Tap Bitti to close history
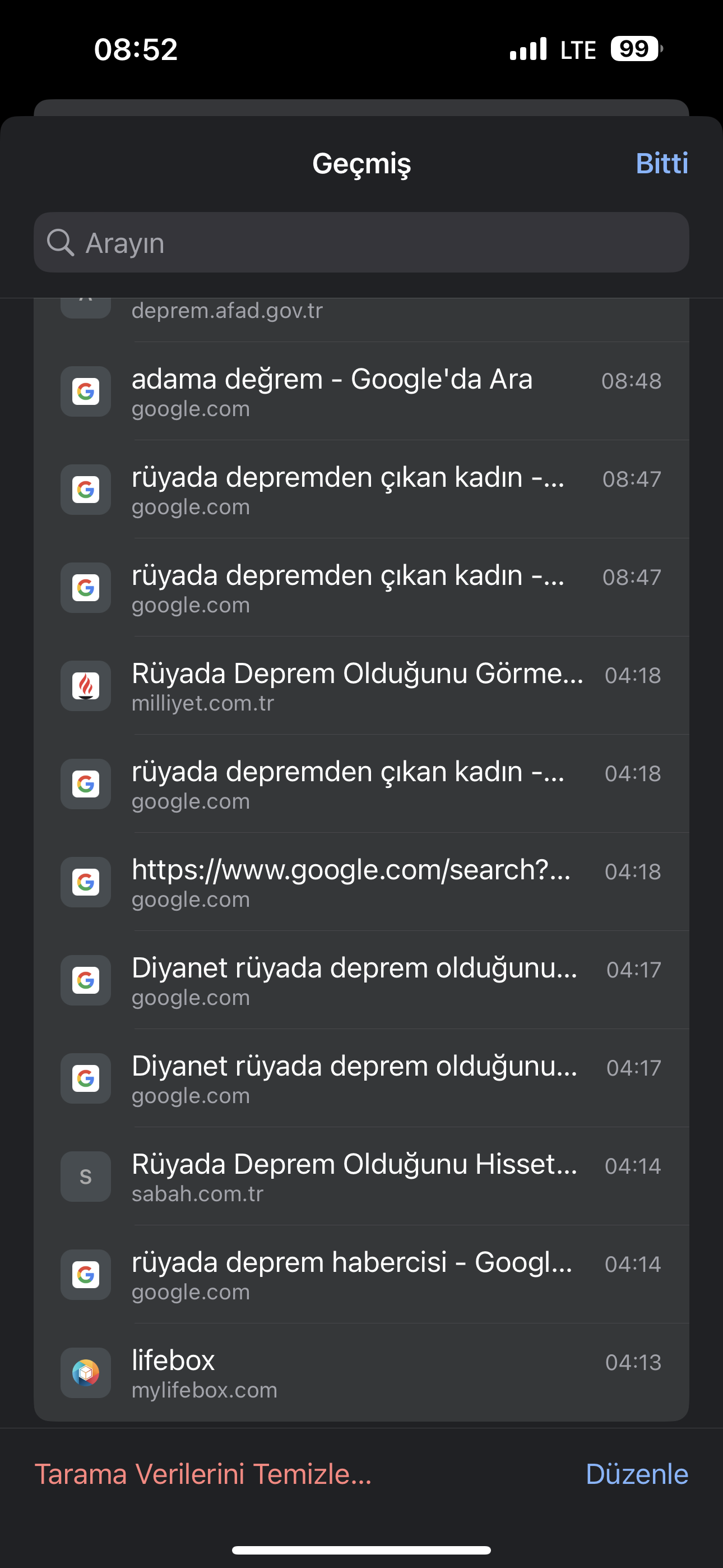723x1568 pixels. point(661,163)
